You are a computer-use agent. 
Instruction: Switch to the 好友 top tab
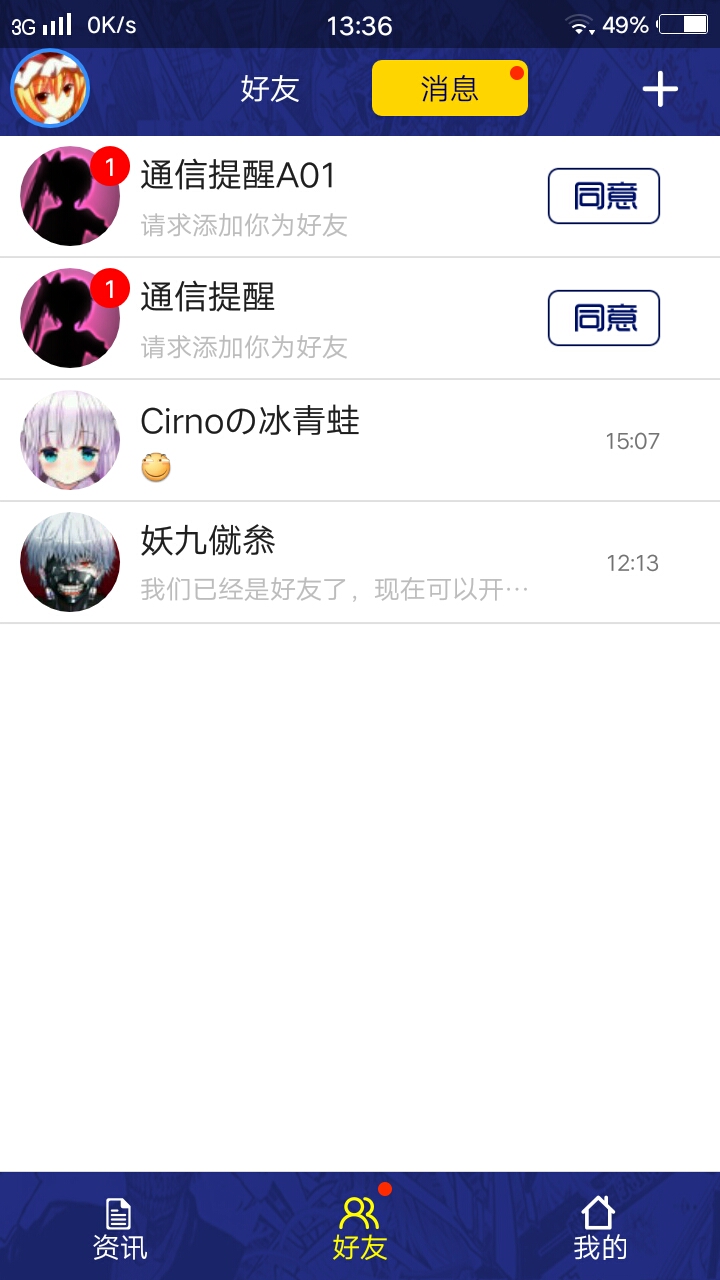(270, 88)
